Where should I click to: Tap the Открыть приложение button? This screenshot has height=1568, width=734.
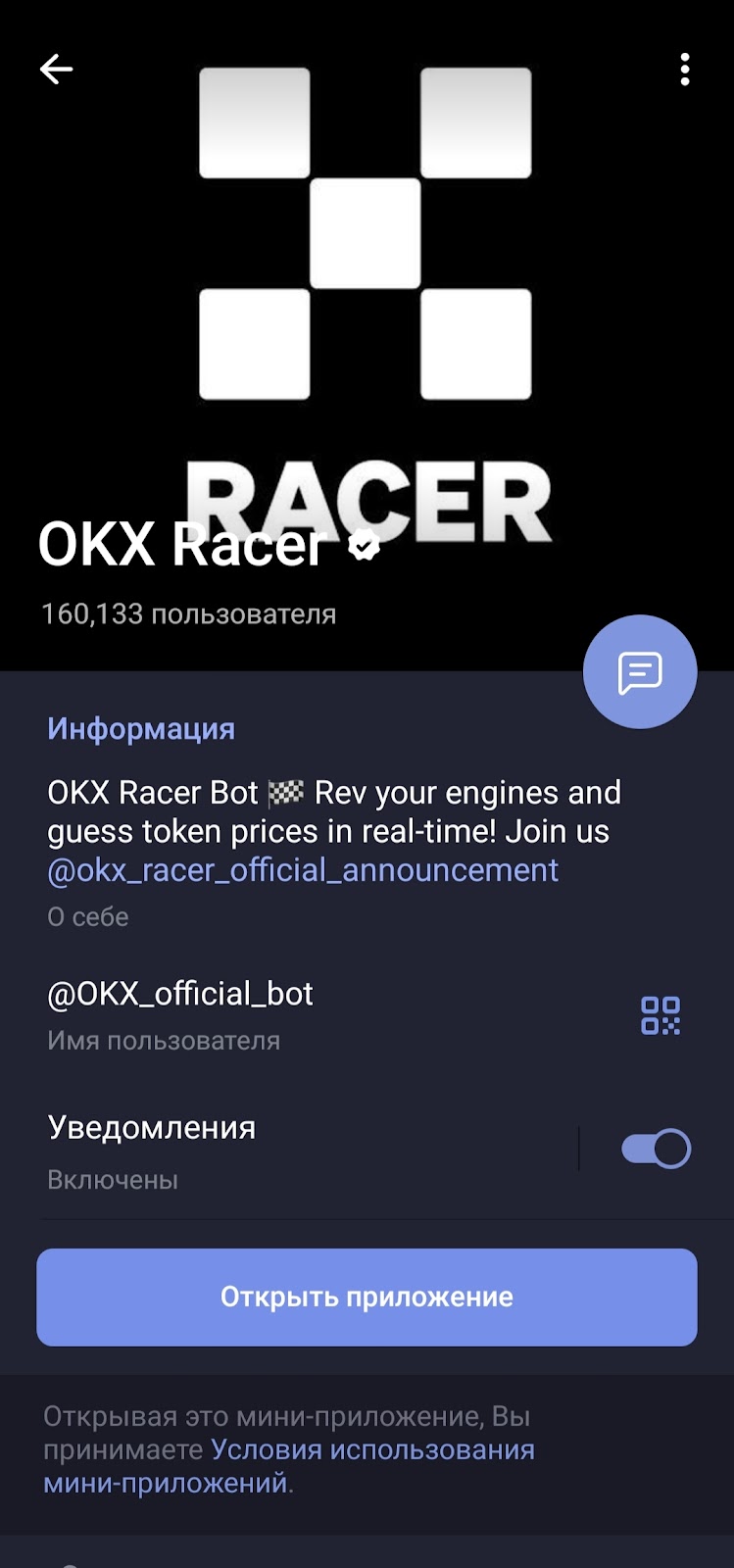pos(367,1297)
